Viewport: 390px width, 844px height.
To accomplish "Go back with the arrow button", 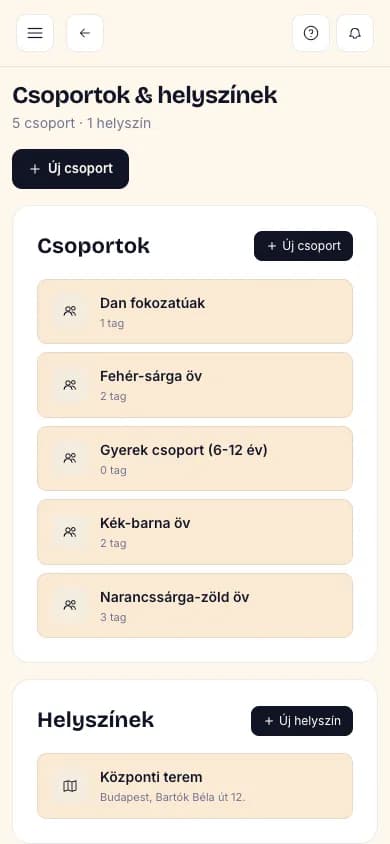I will point(85,33).
